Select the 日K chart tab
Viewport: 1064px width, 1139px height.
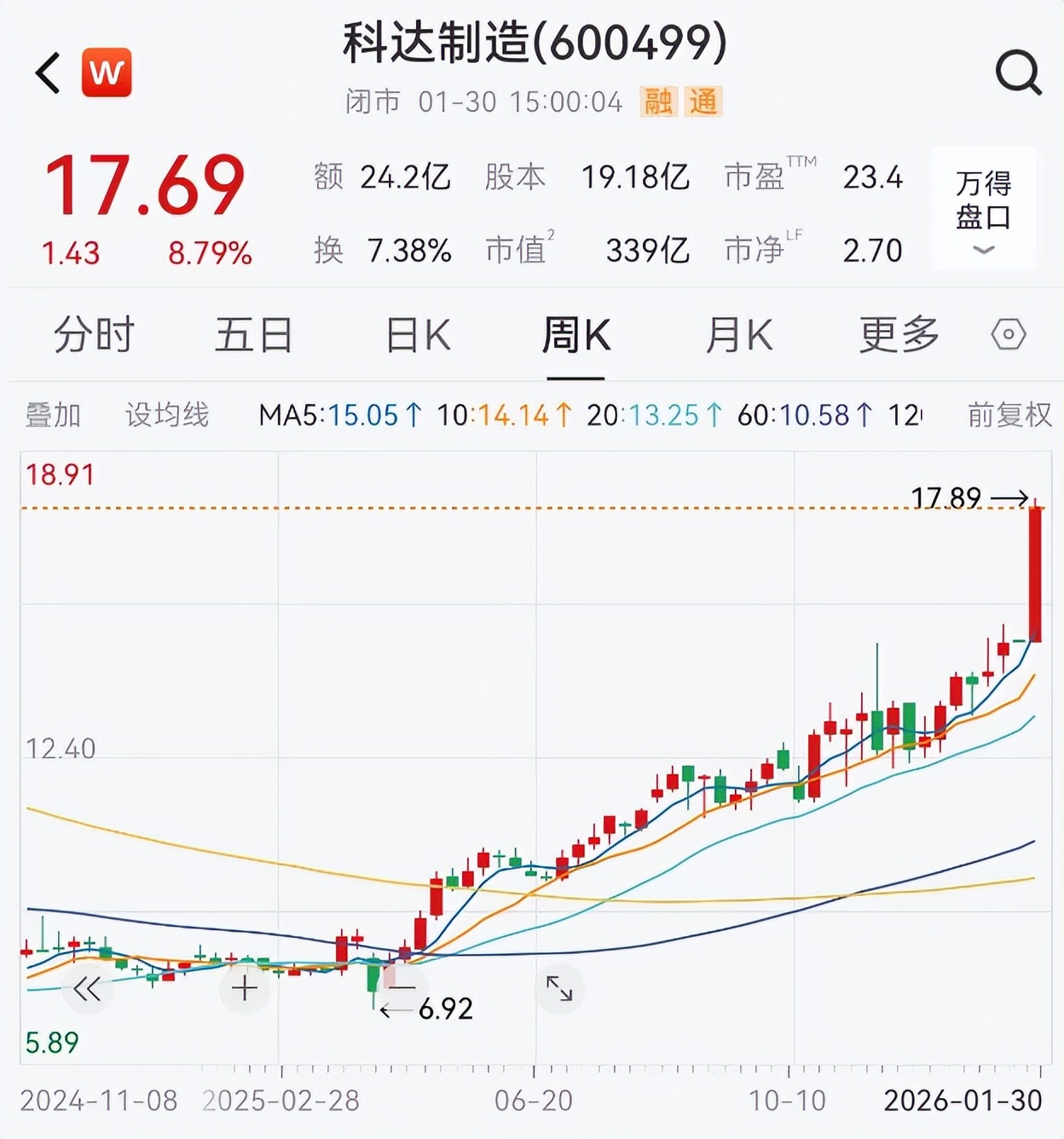418,334
